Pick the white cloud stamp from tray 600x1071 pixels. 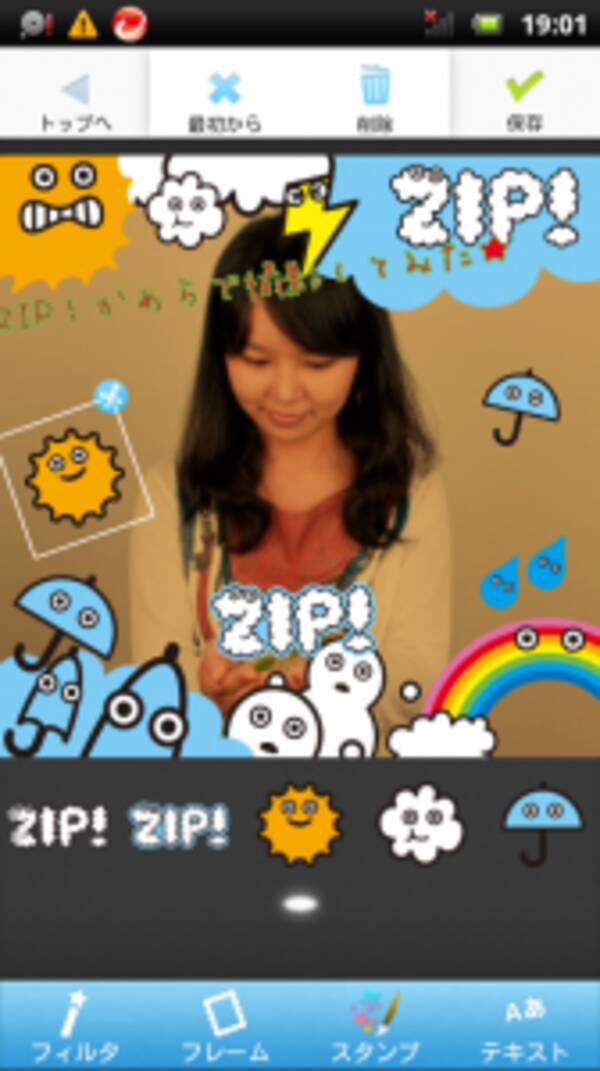pyautogui.click(x=420, y=824)
